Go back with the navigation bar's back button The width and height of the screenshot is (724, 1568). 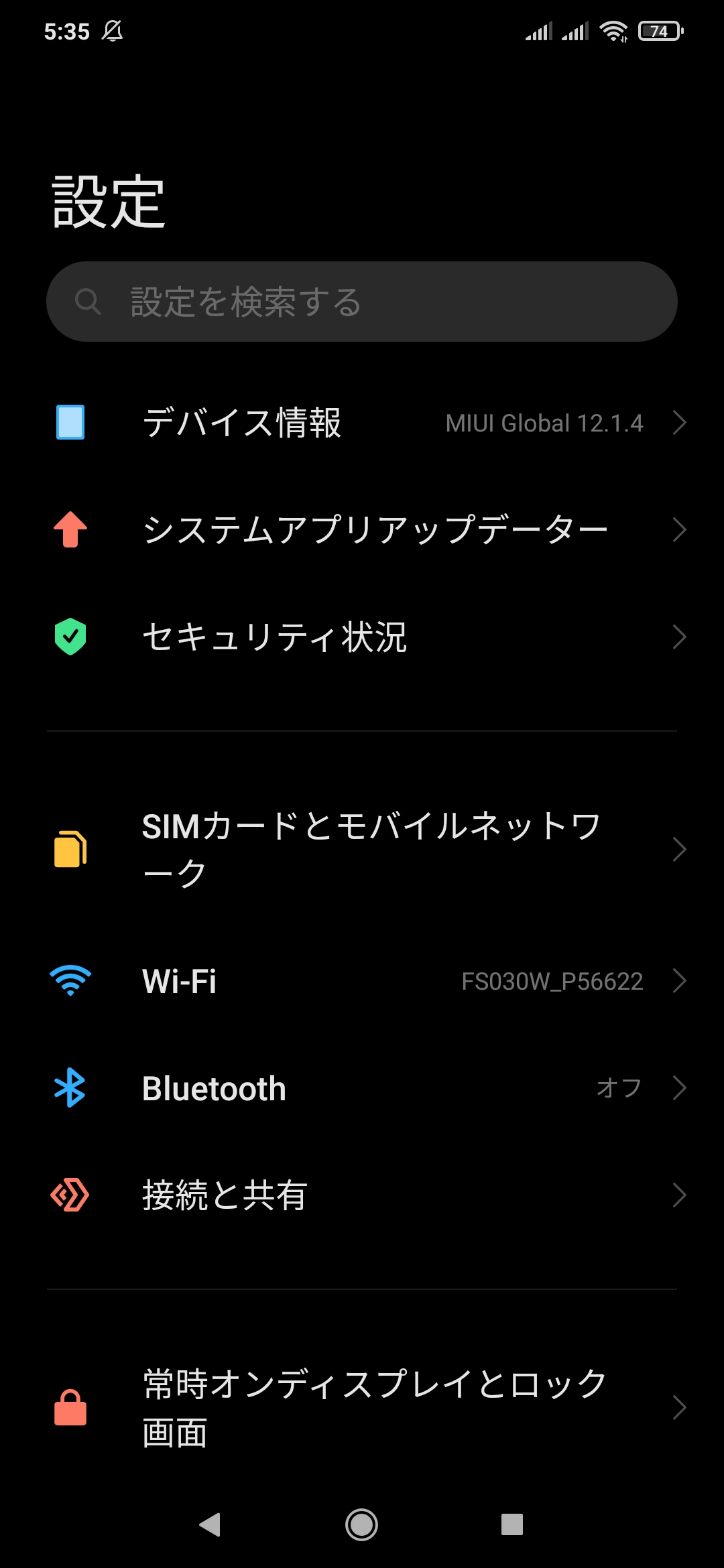(210, 1524)
